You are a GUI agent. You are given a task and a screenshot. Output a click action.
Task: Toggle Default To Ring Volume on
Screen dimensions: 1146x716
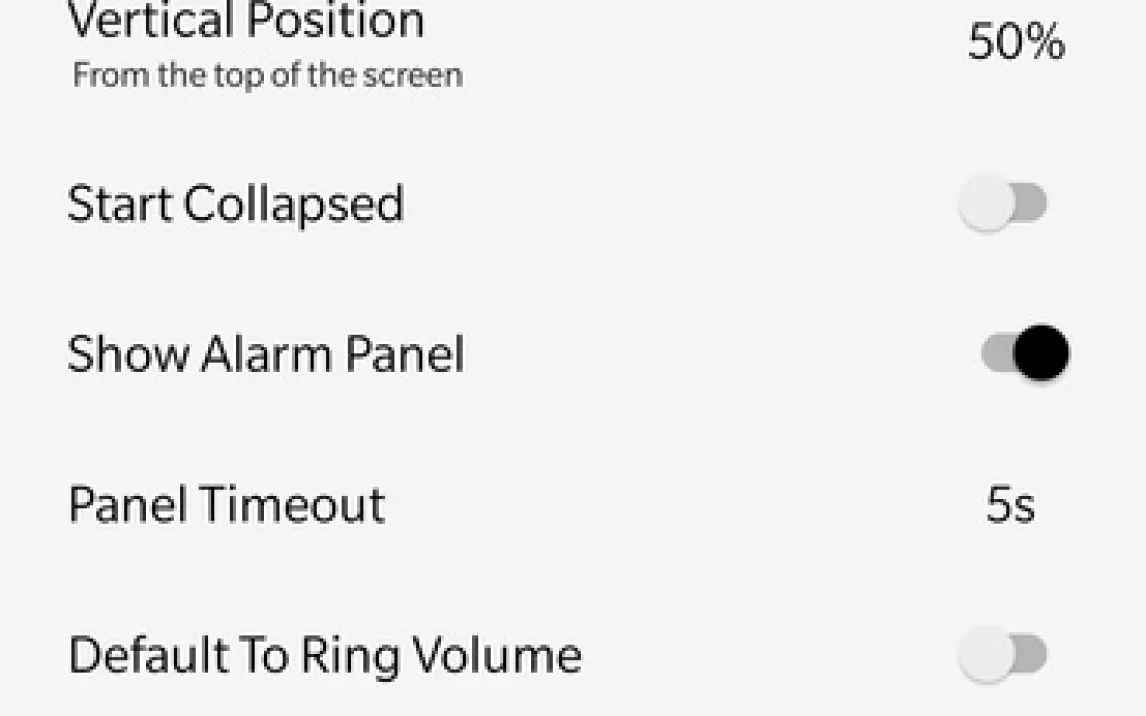[1002, 656]
